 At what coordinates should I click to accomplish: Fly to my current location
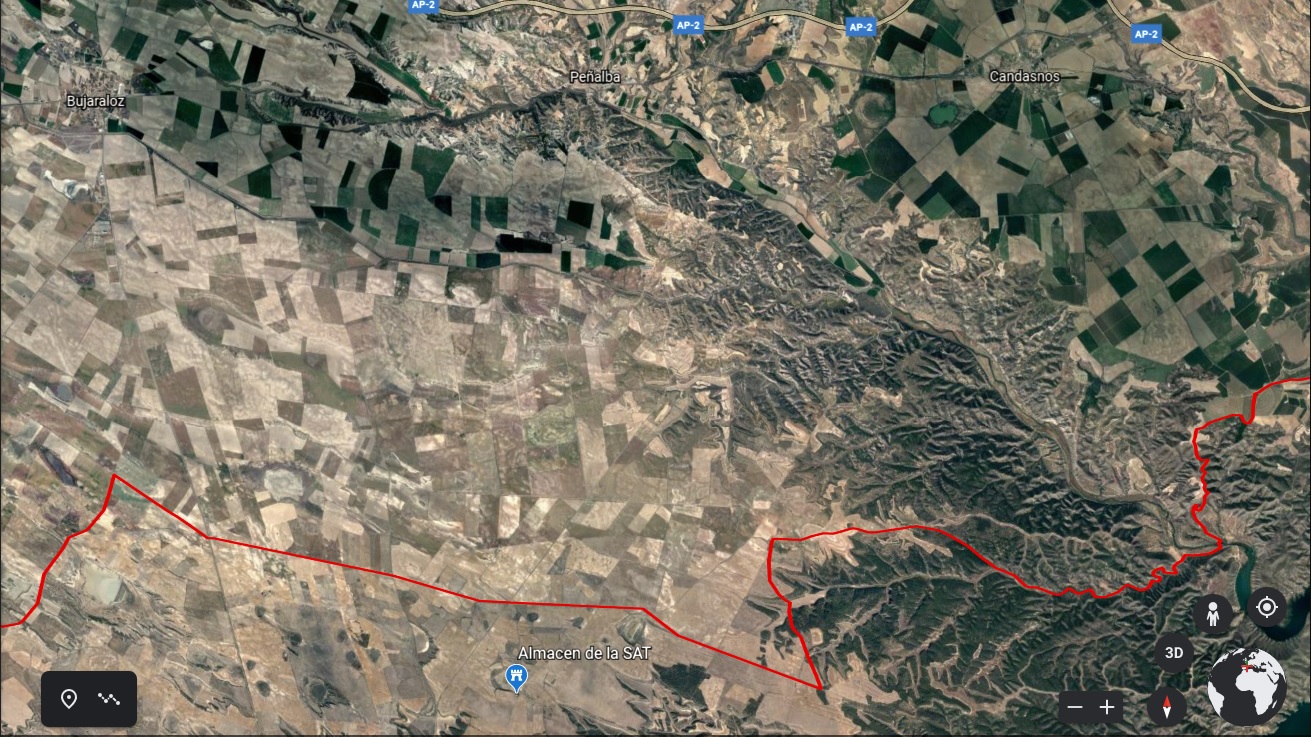pyautogui.click(x=1266, y=607)
